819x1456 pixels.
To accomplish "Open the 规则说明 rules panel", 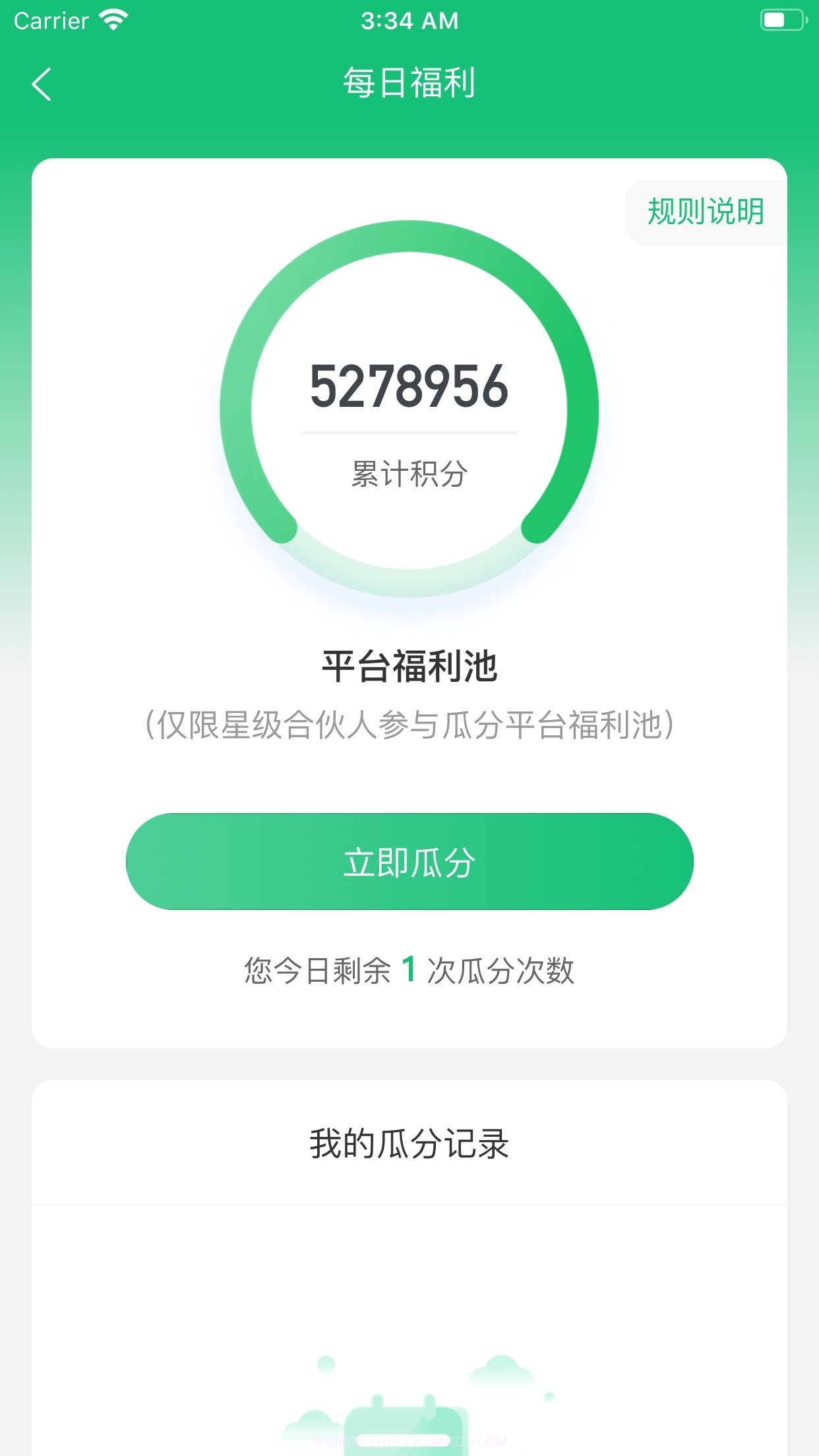I will tap(706, 212).
